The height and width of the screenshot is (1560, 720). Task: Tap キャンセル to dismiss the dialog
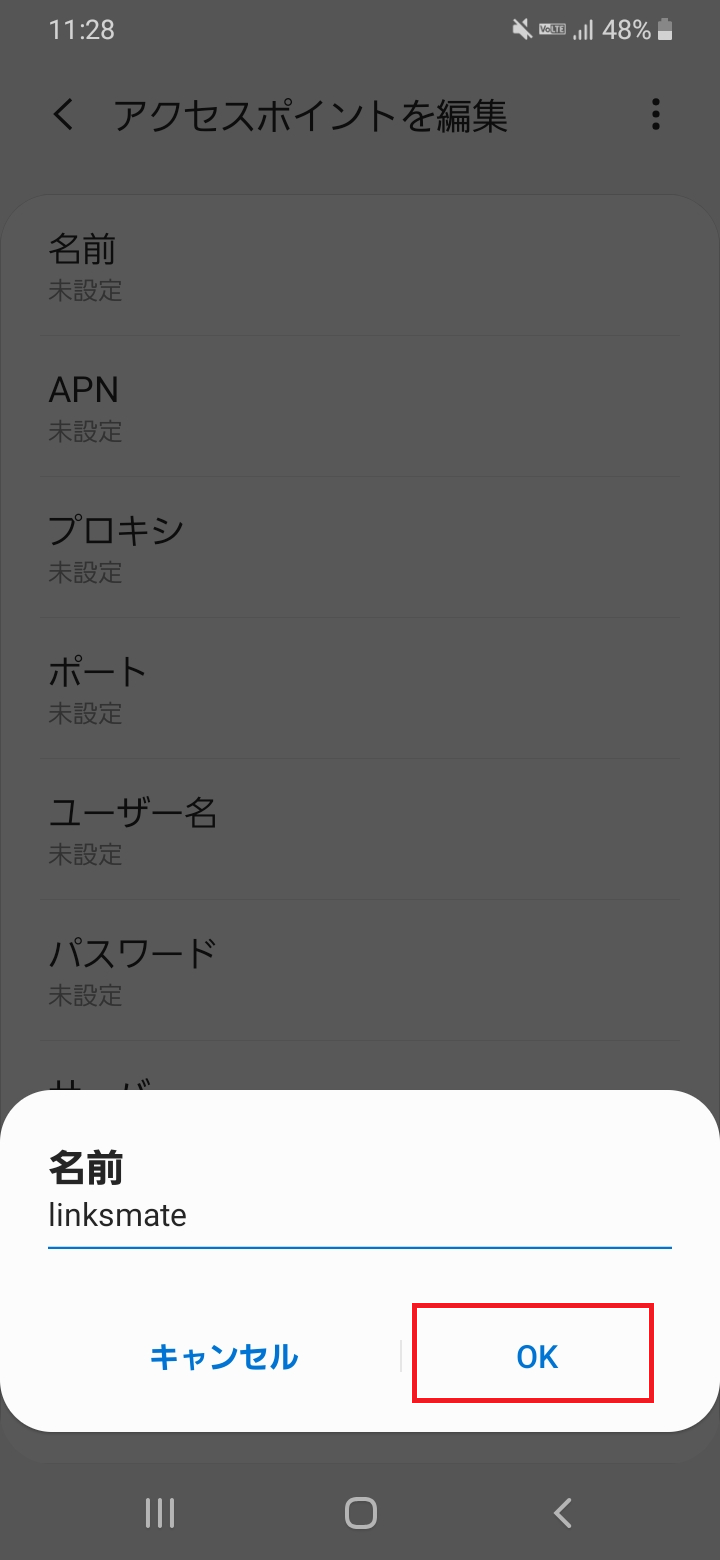(x=224, y=1357)
